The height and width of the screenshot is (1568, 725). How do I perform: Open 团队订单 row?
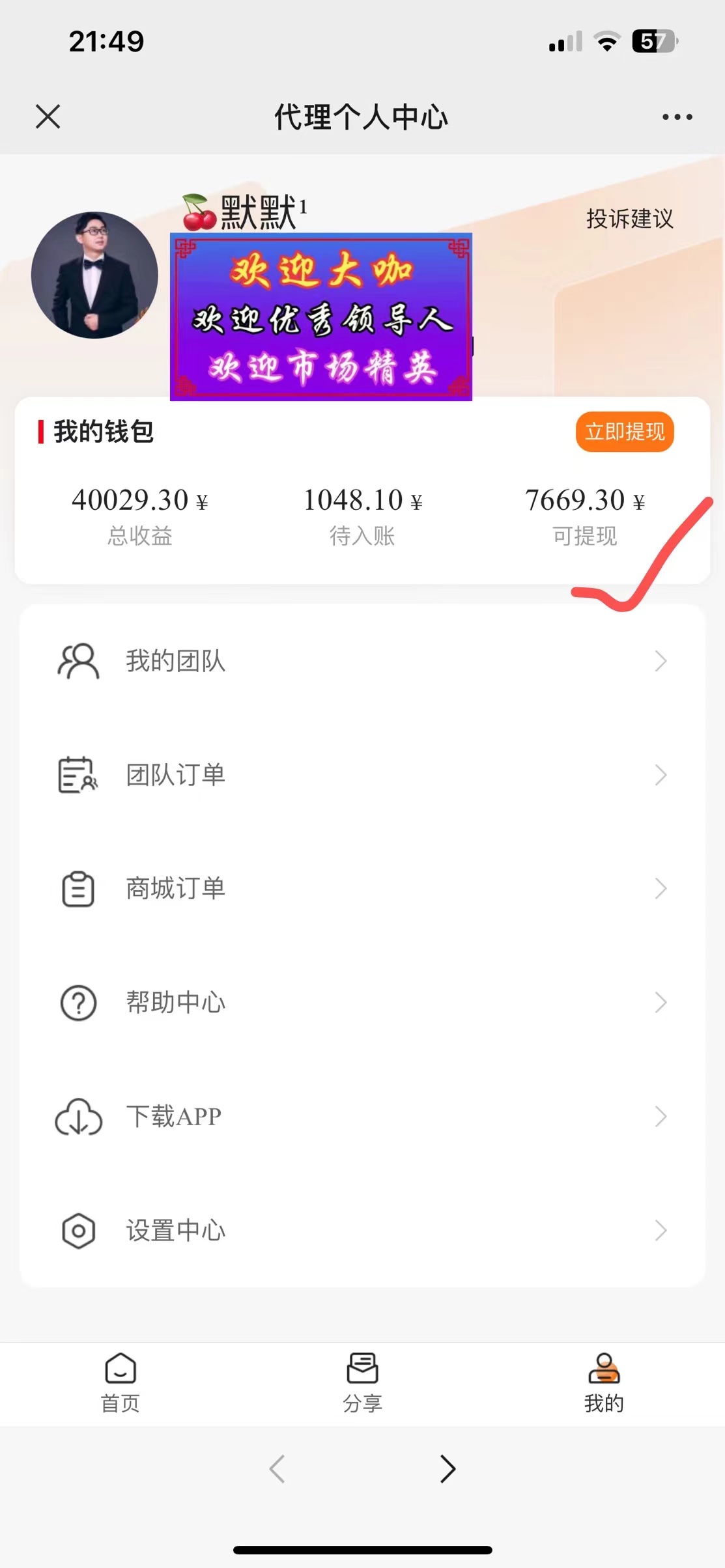click(x=362, y=775)
